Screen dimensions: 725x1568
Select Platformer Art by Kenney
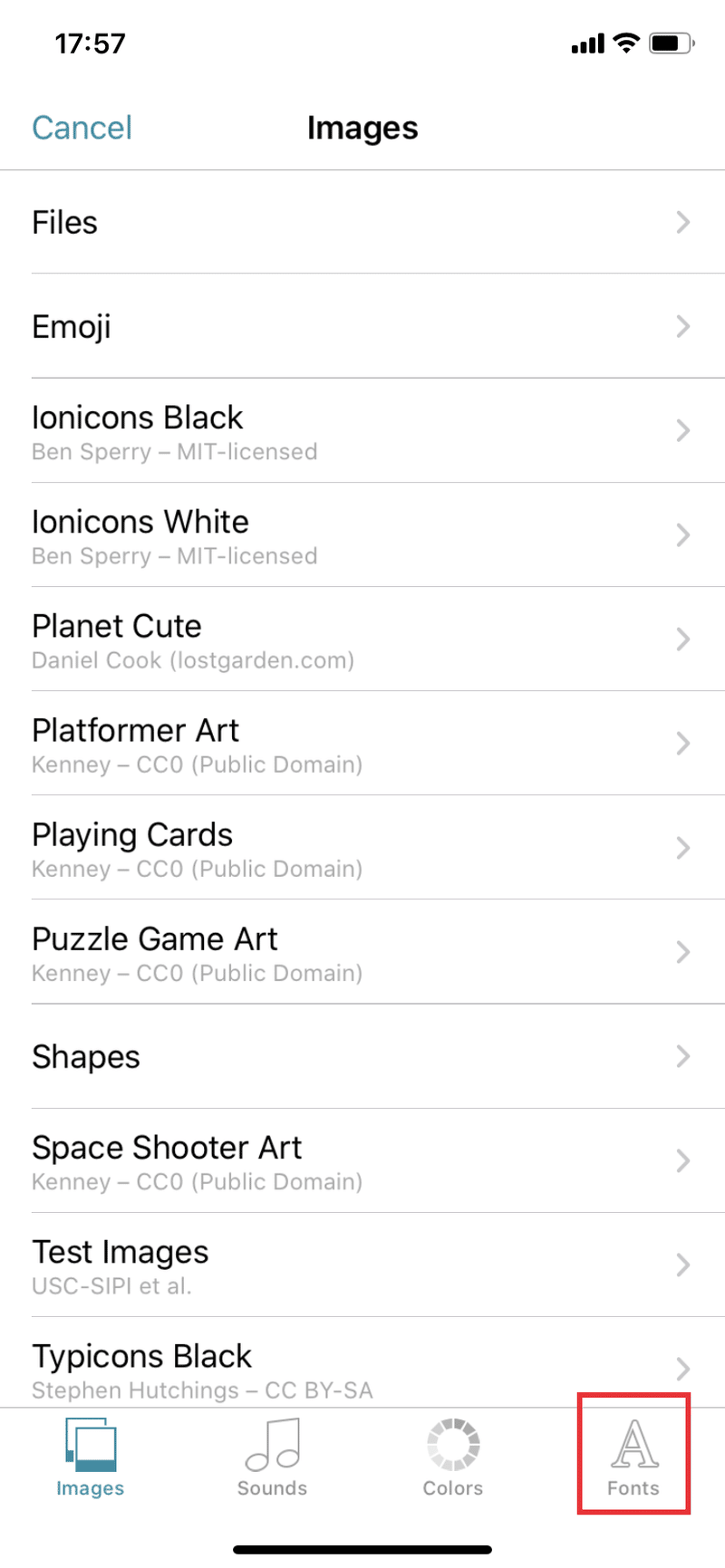pos(362,744)
